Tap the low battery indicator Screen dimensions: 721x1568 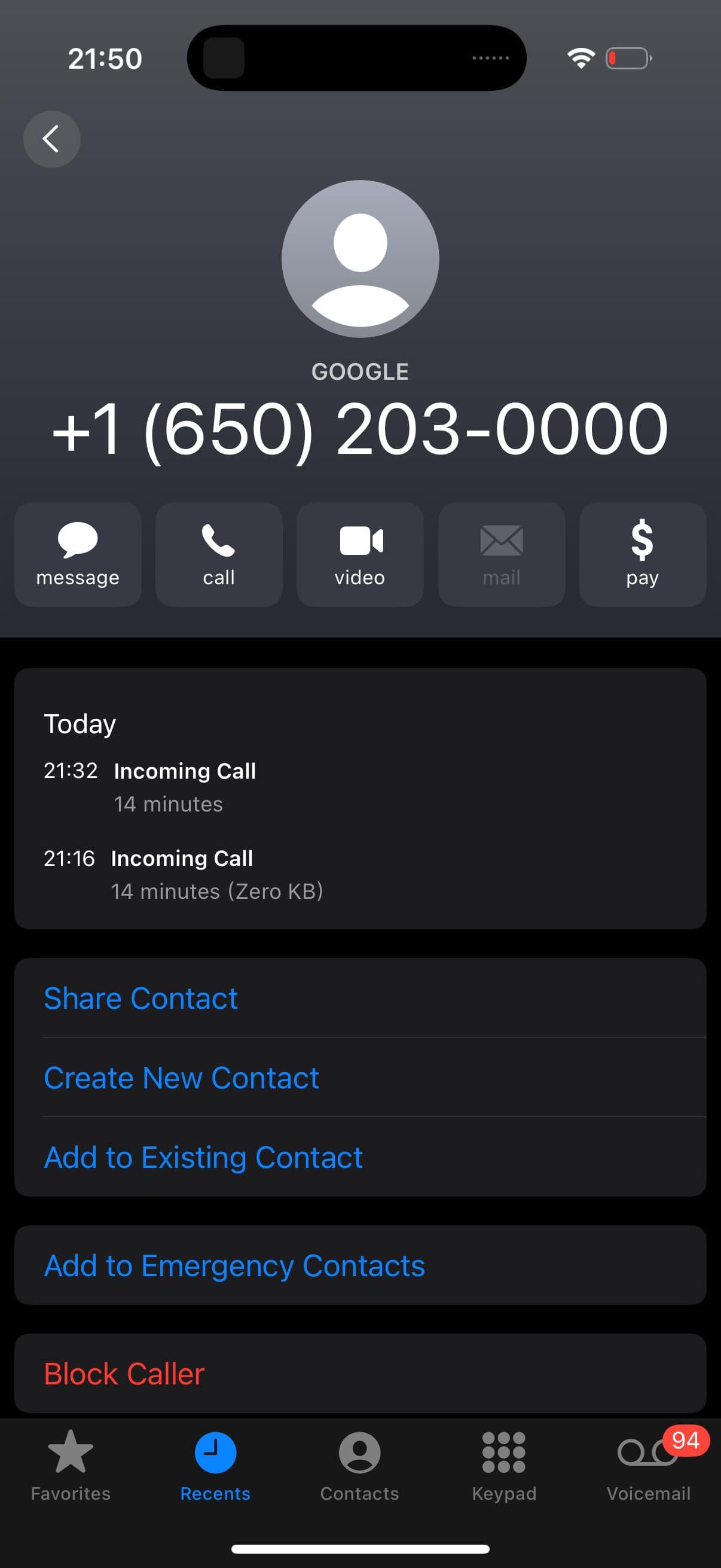pyautogui.click(x=627, y=58)
